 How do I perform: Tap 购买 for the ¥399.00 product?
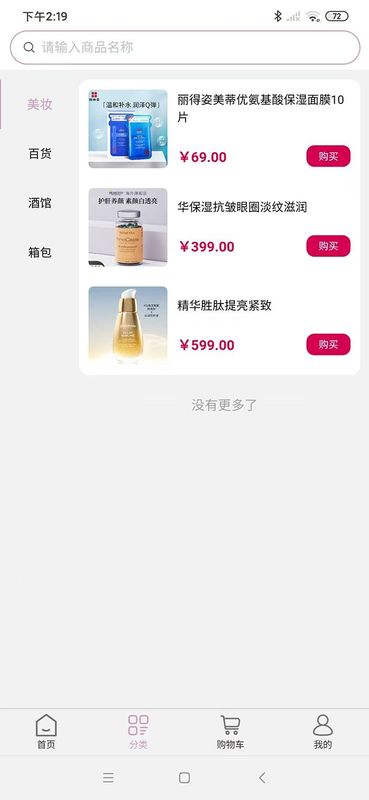point(328,246)
